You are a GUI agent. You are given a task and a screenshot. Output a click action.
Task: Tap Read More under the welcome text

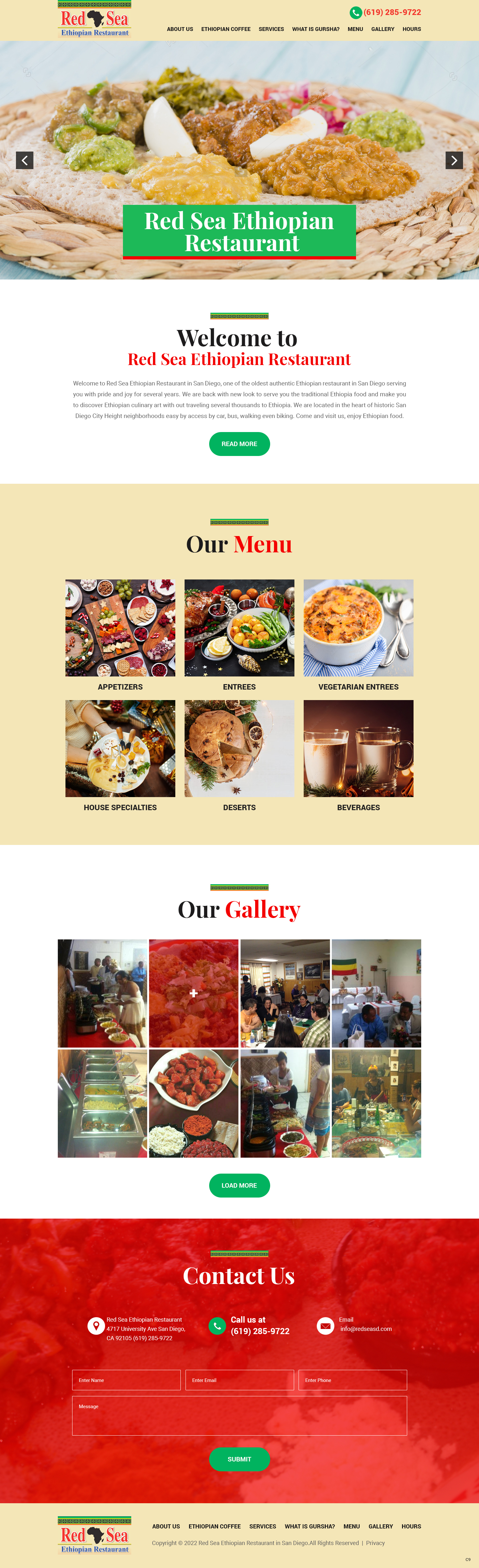coord(239,444)
